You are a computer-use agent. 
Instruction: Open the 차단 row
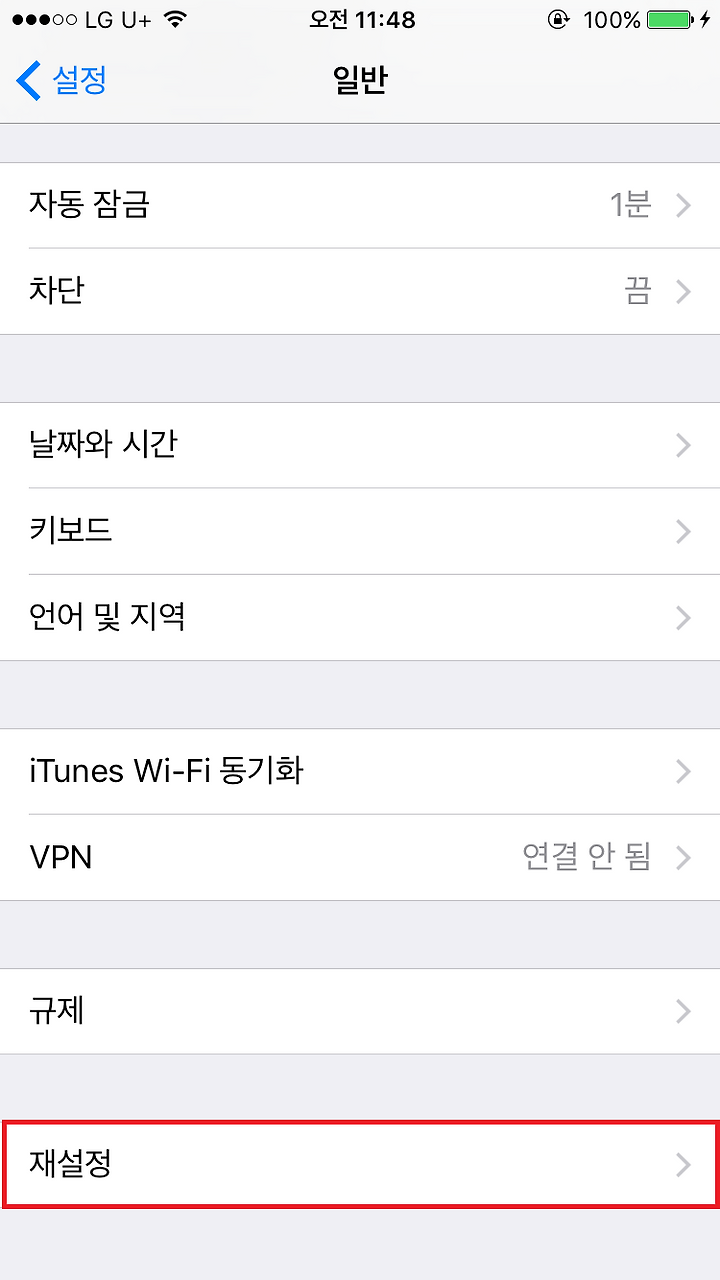pos(360,291)
